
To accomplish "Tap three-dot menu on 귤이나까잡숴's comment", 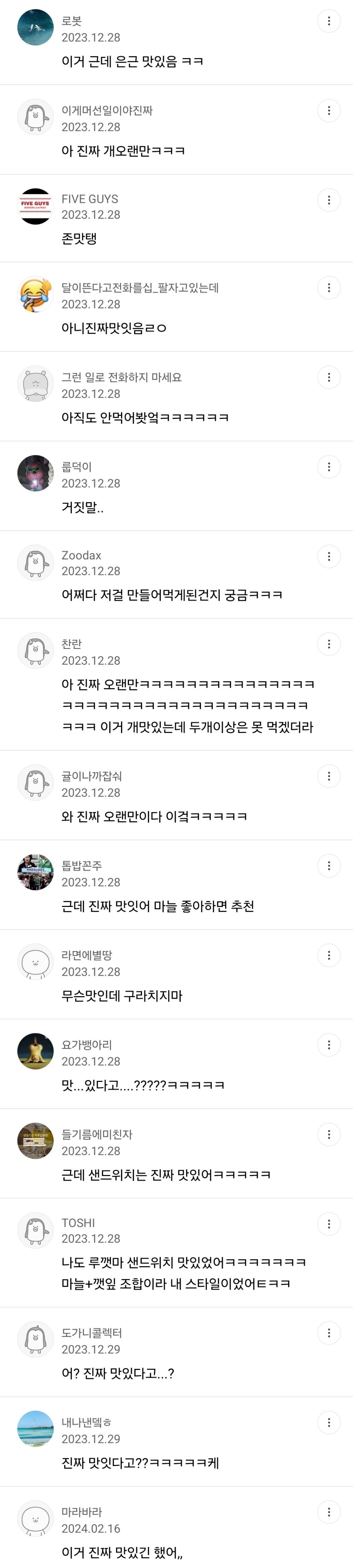I will point(329,776).
